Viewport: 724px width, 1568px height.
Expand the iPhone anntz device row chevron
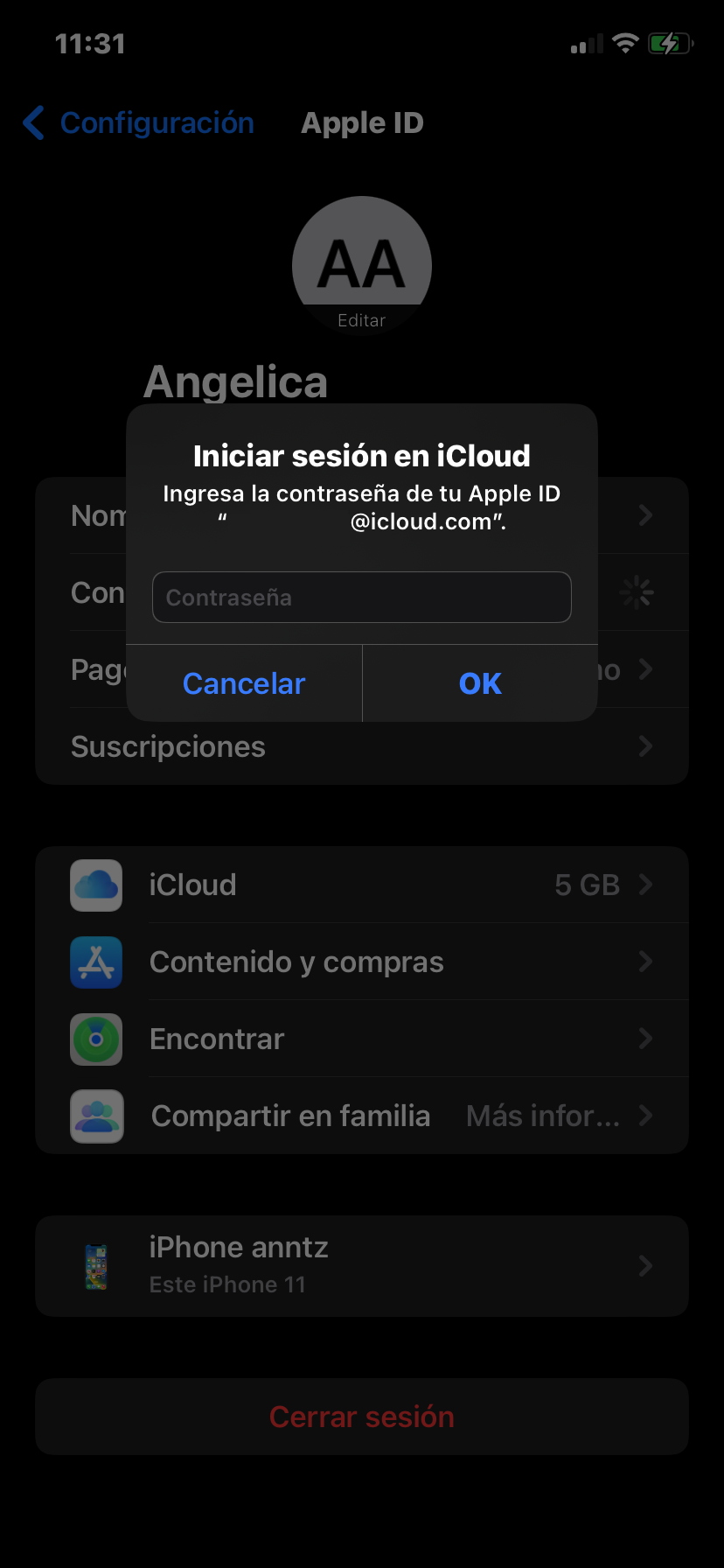644,1265
